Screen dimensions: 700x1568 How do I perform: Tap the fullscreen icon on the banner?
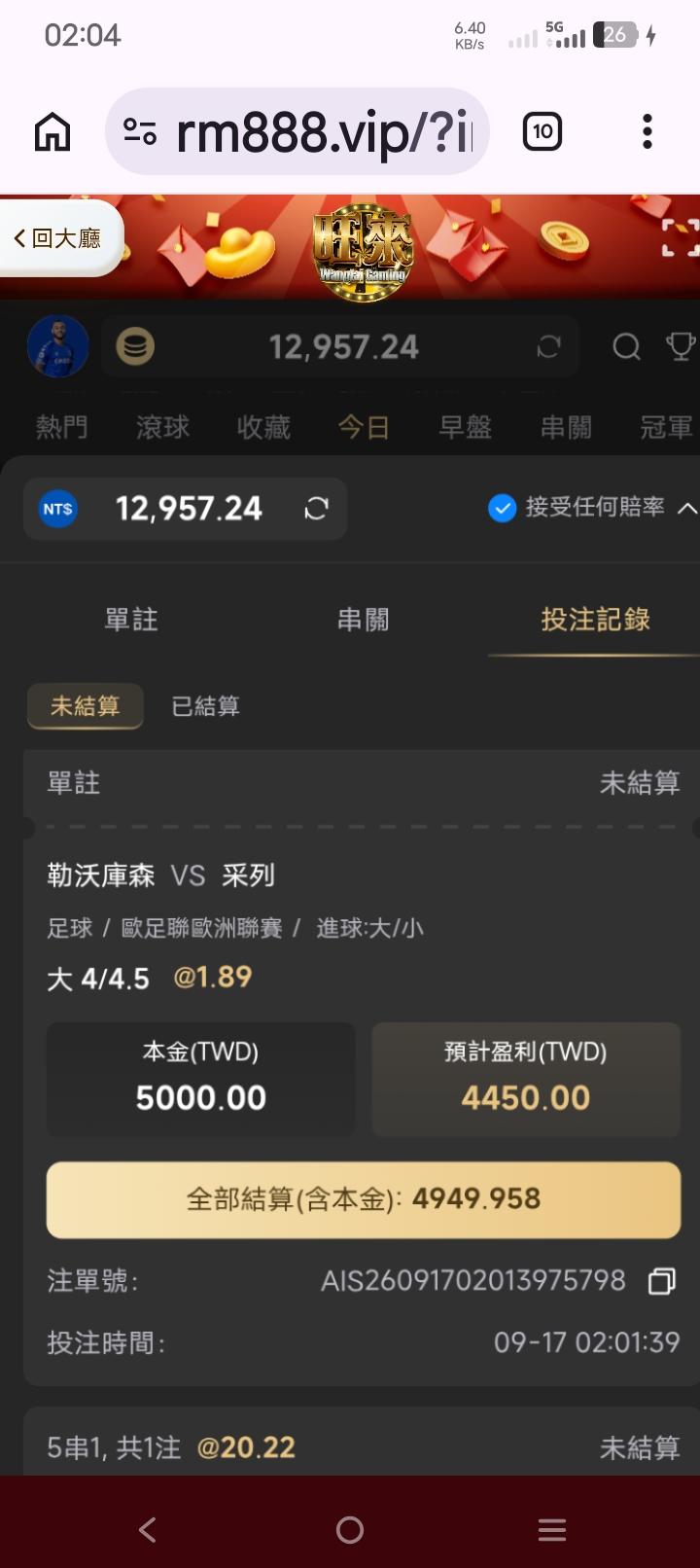(680, 237)
